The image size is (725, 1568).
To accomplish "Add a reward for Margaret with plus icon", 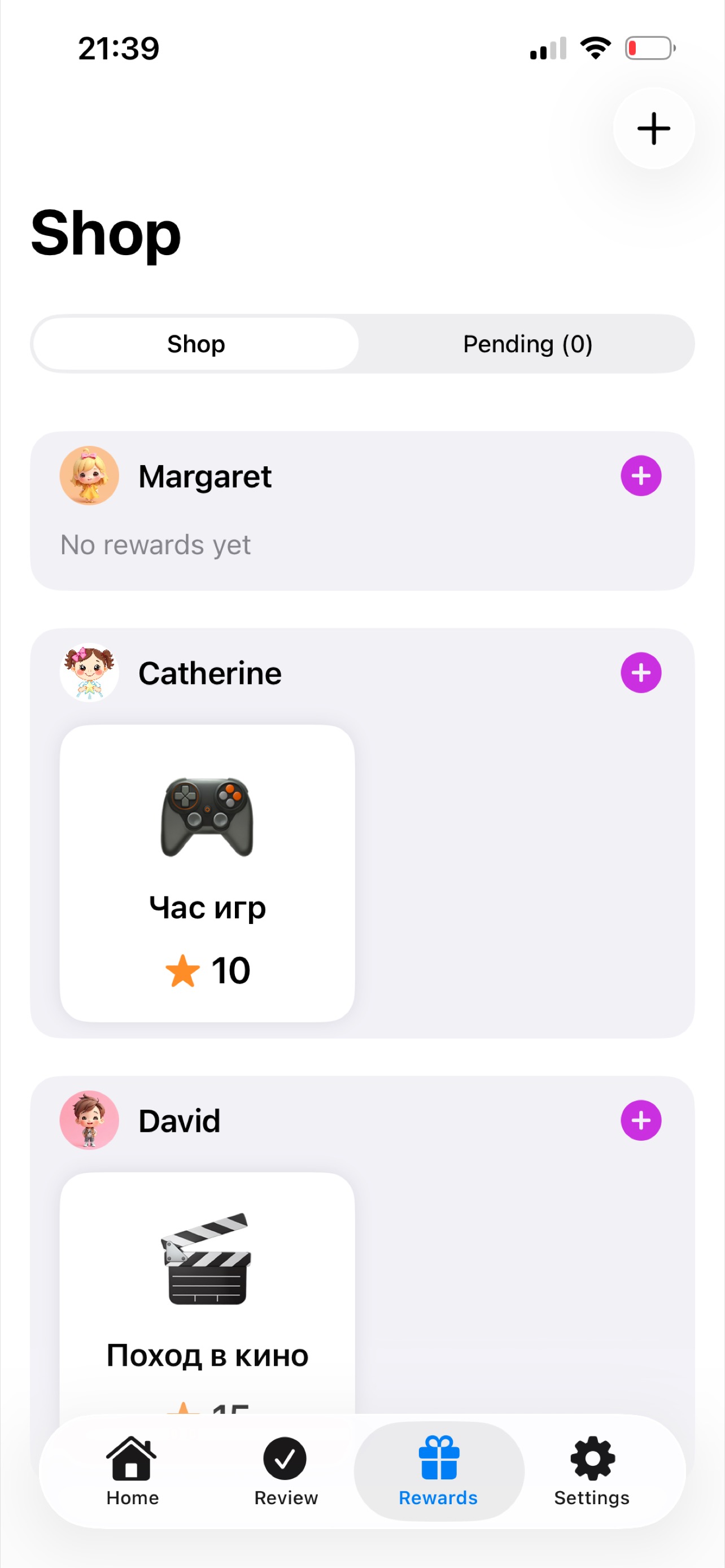I will tap(640, 476).
